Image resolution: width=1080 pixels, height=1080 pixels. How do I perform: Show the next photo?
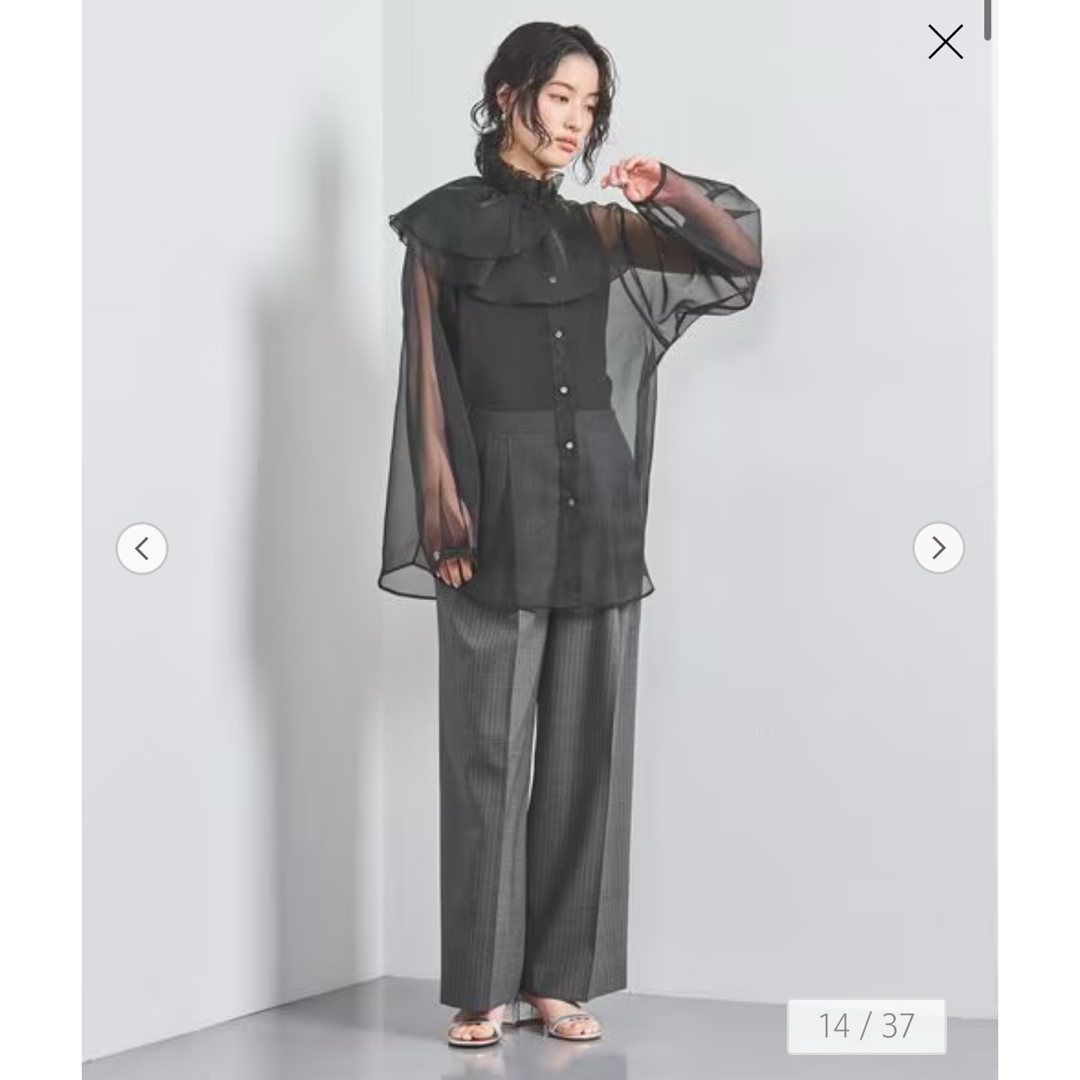tap(938, 548)
